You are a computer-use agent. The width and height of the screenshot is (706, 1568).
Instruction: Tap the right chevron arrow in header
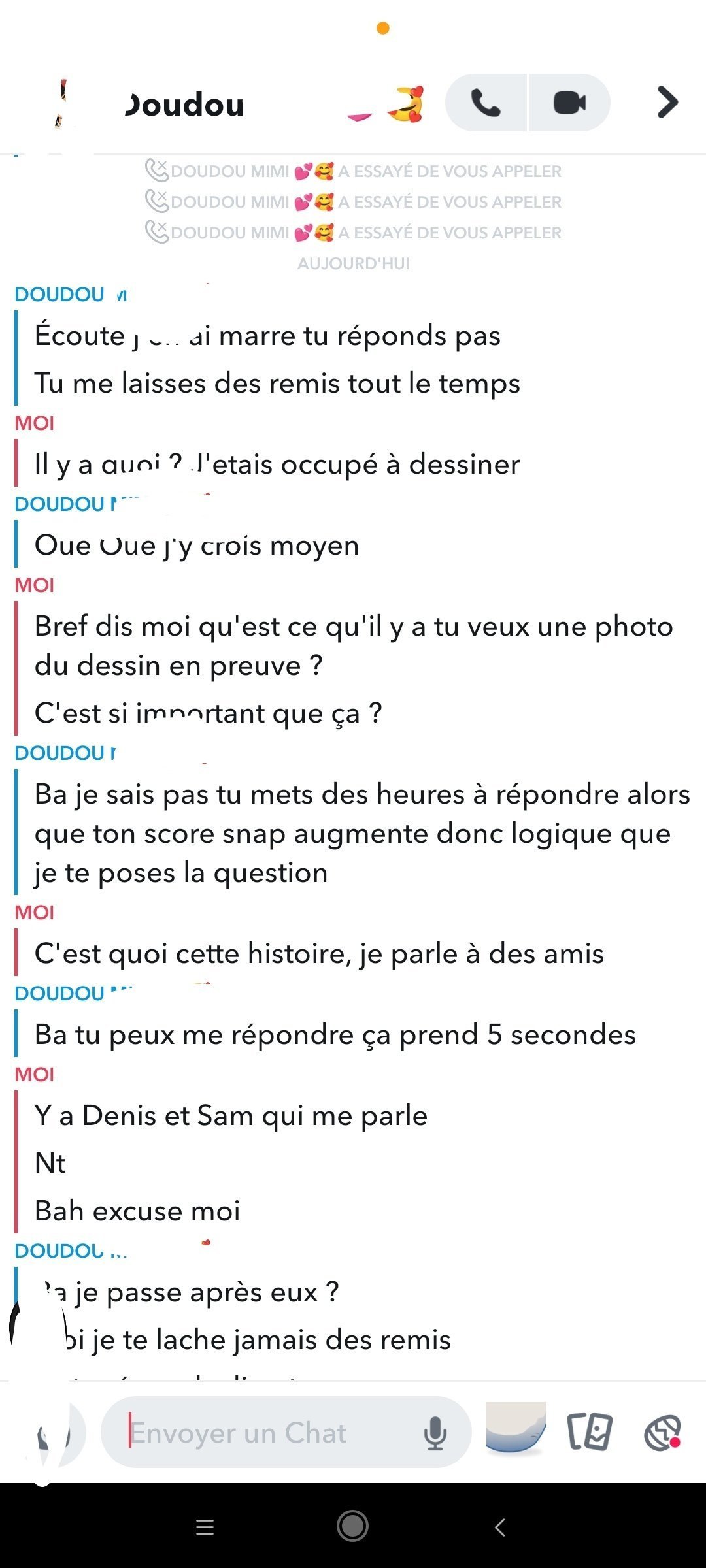pos(667,103)
